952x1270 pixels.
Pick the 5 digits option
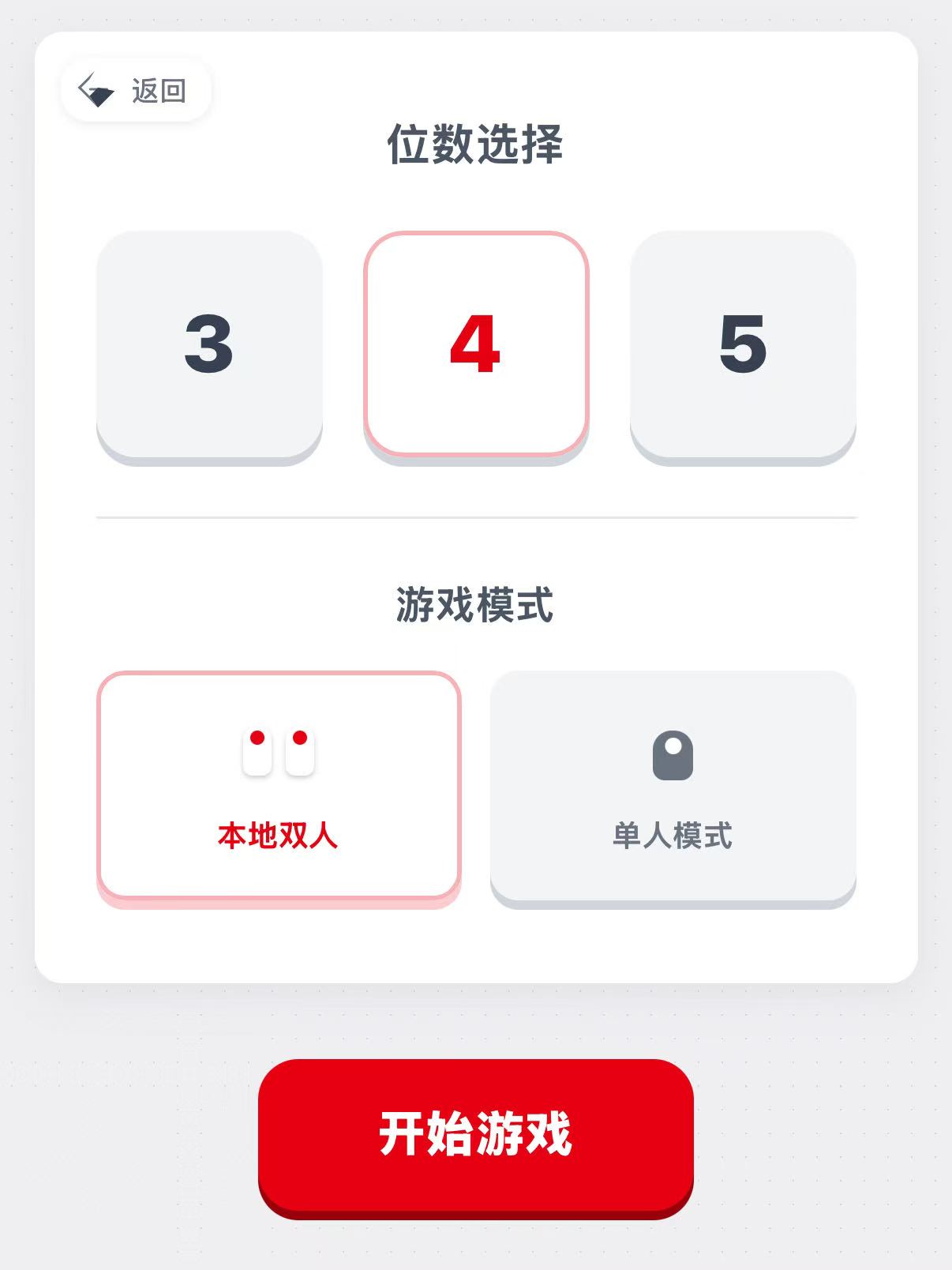(743, 344)
